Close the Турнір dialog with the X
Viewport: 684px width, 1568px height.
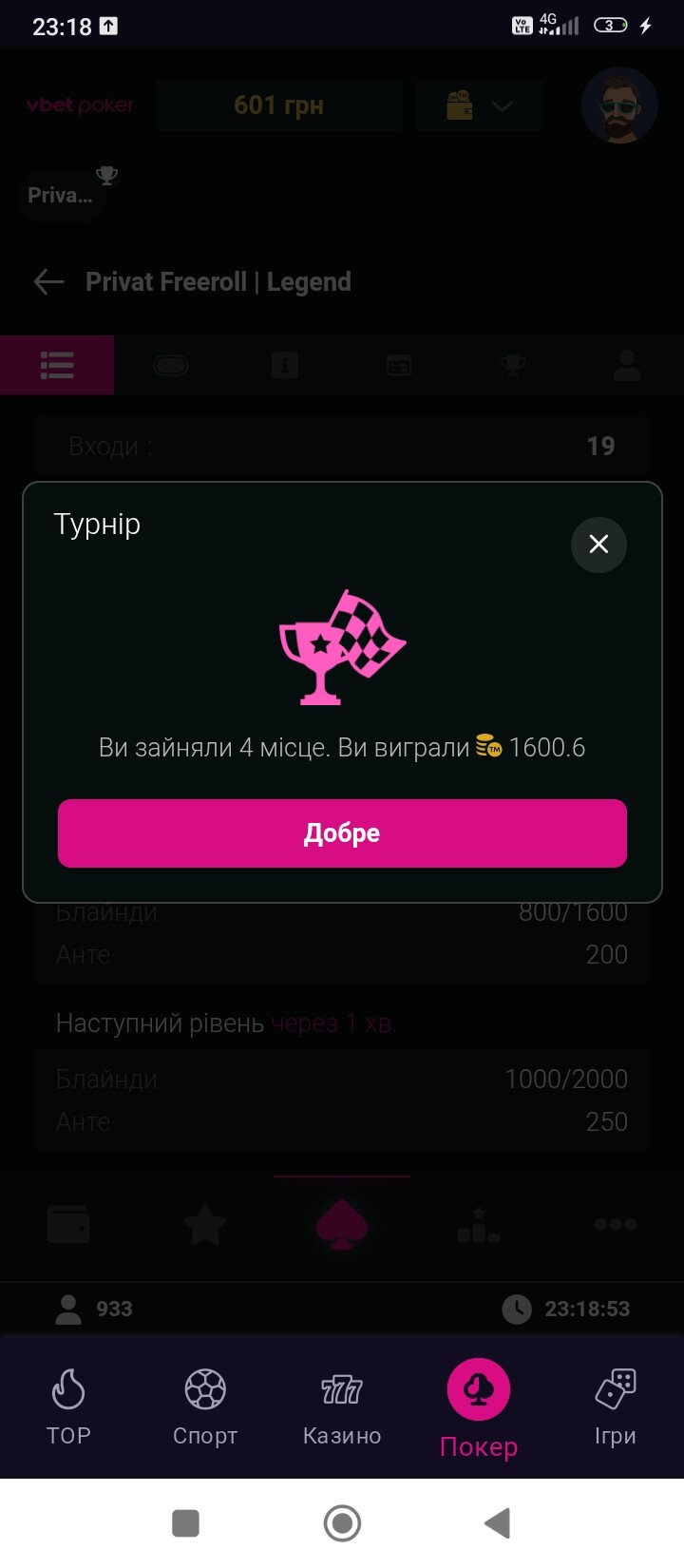point(598,544)
